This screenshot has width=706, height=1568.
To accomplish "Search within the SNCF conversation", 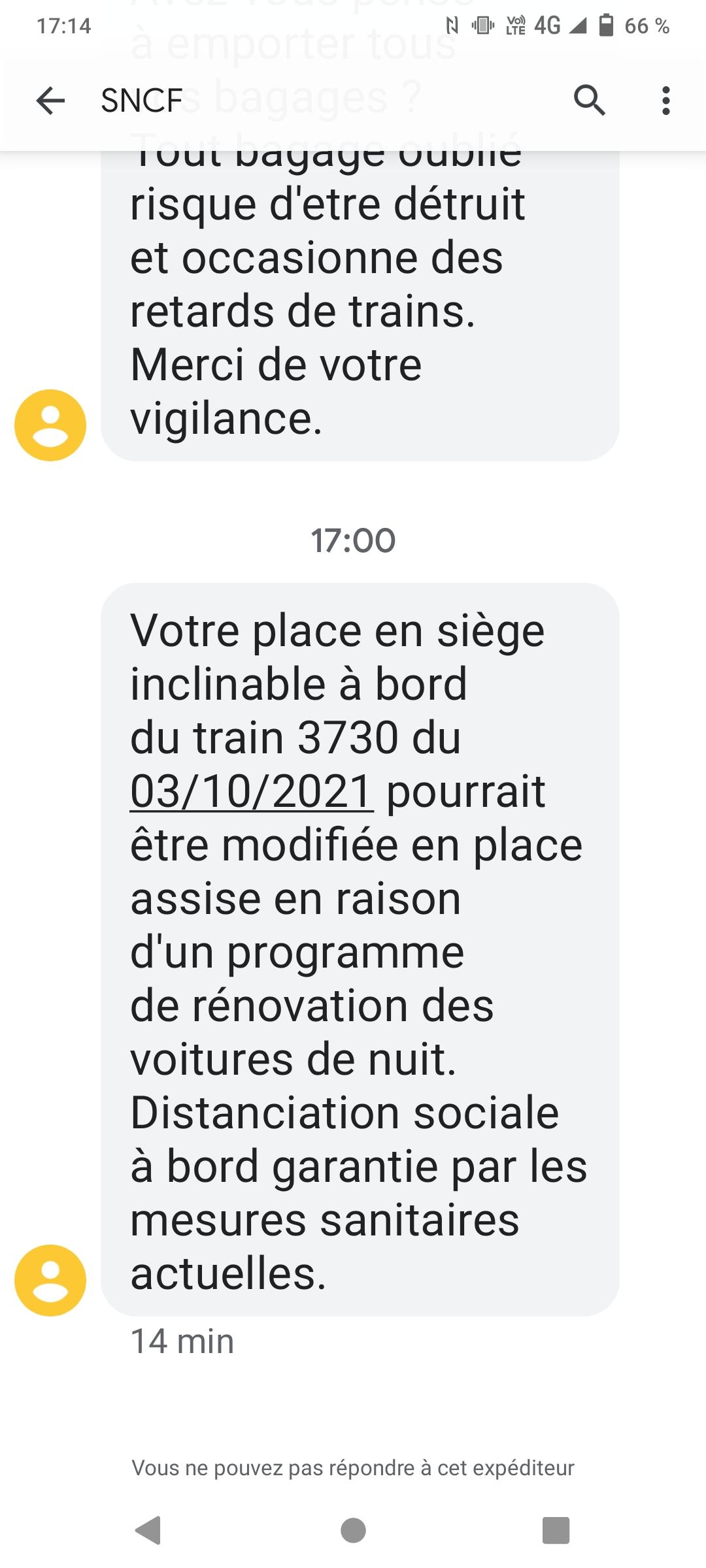I will click(x=590, y=101).
